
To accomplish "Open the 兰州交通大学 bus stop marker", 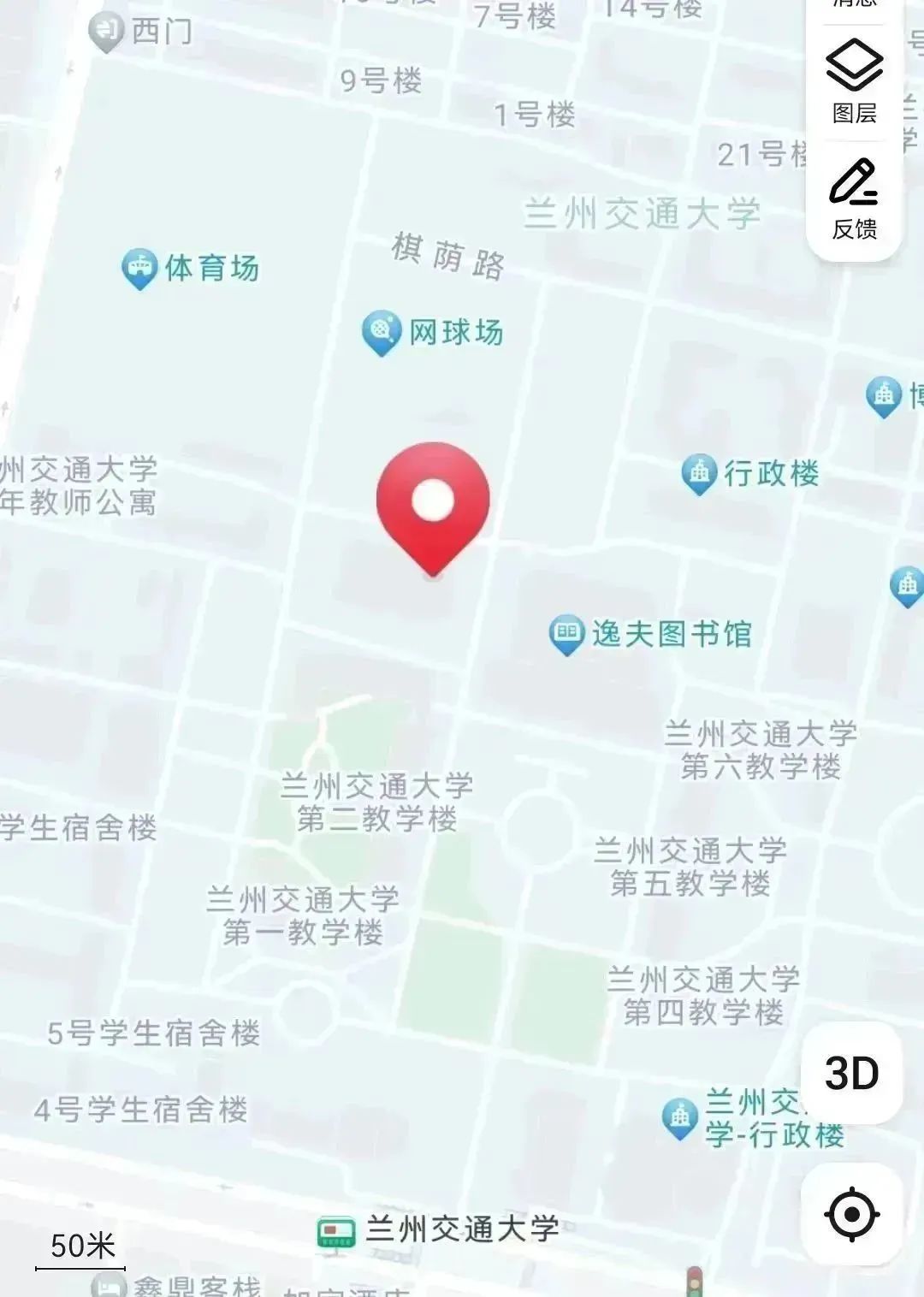I will tap(336, 1232).
